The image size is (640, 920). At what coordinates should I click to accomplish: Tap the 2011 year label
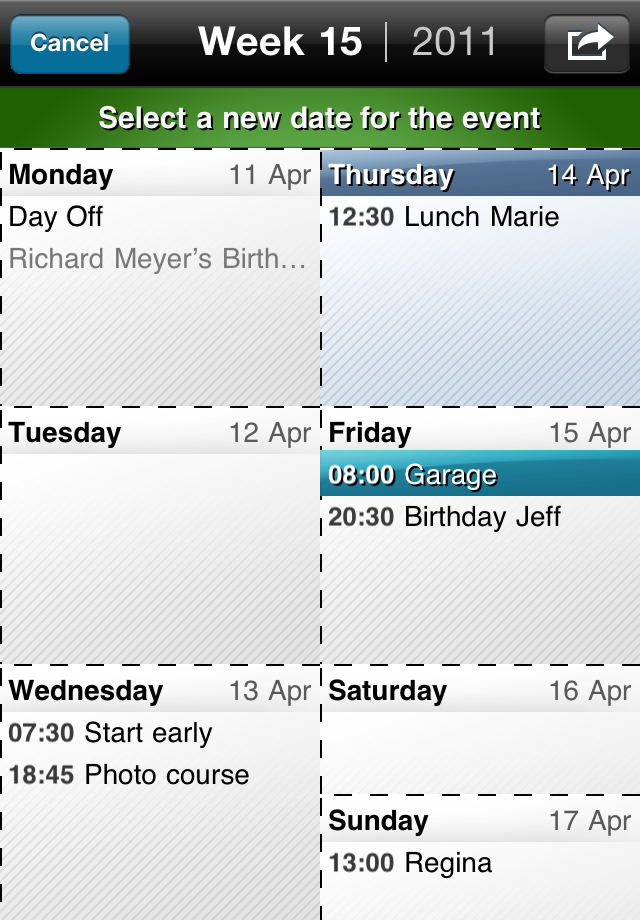tap(454, 42)
